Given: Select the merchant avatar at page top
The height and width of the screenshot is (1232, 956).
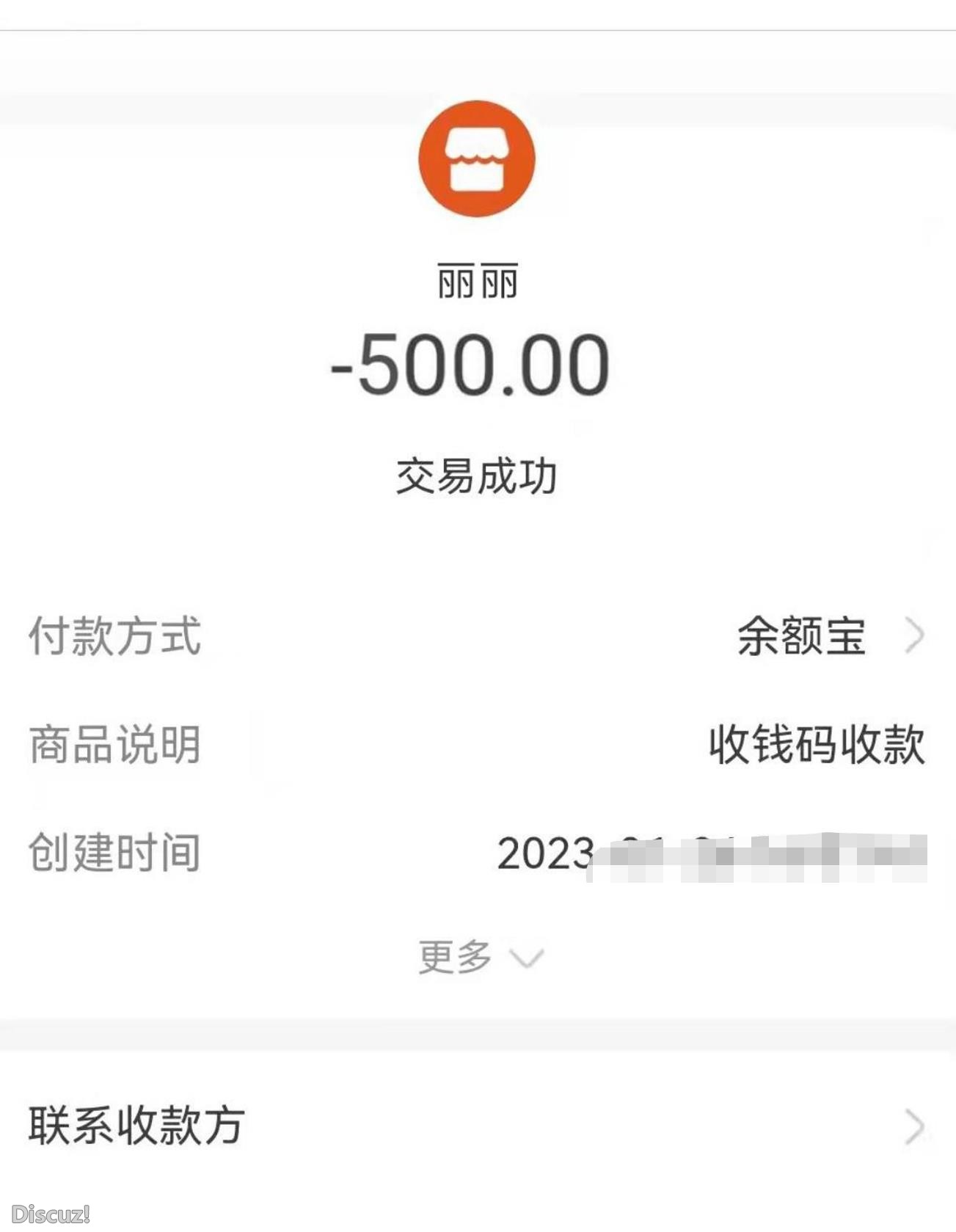Looking at the screenshot, I should pos(478,157).
